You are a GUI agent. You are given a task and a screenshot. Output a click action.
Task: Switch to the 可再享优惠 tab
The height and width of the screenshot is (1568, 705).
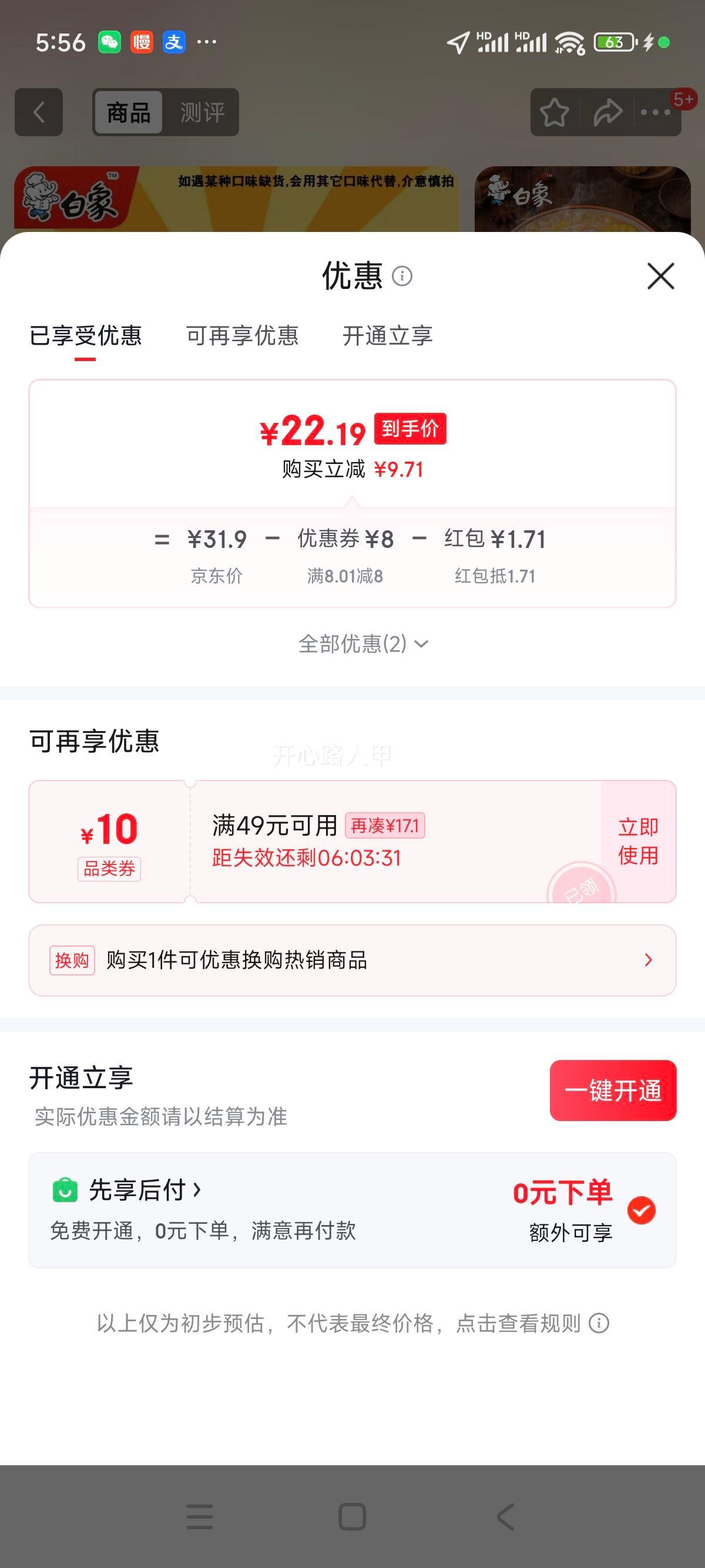(242, 336)
